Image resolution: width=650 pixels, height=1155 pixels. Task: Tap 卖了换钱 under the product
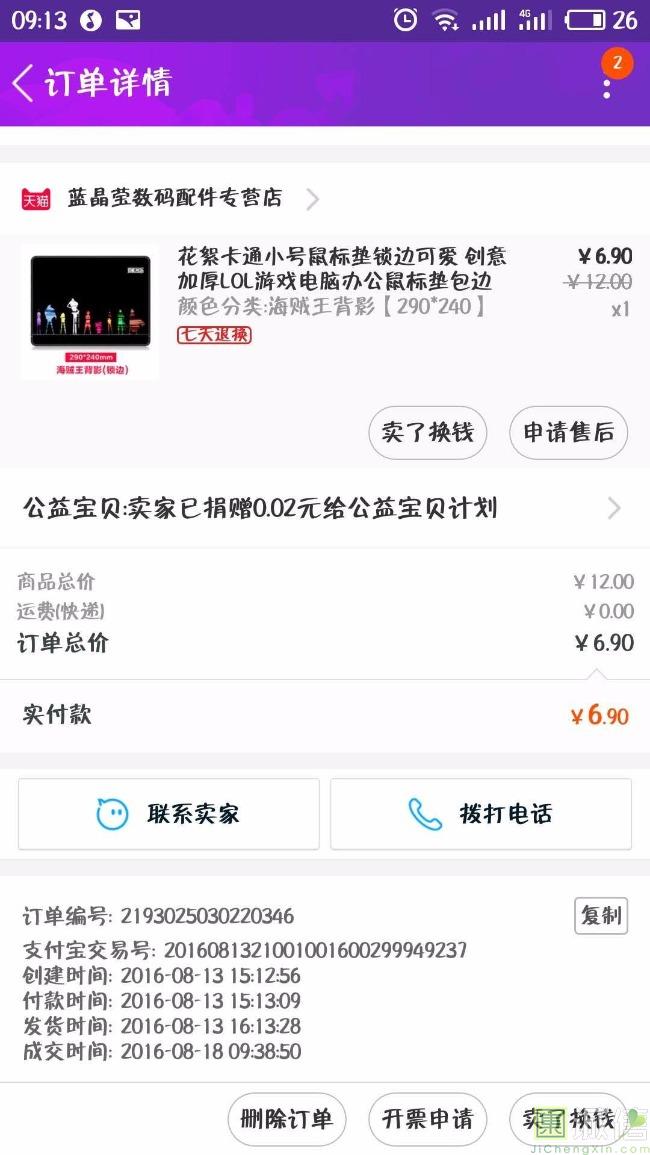tap(427, 432)
